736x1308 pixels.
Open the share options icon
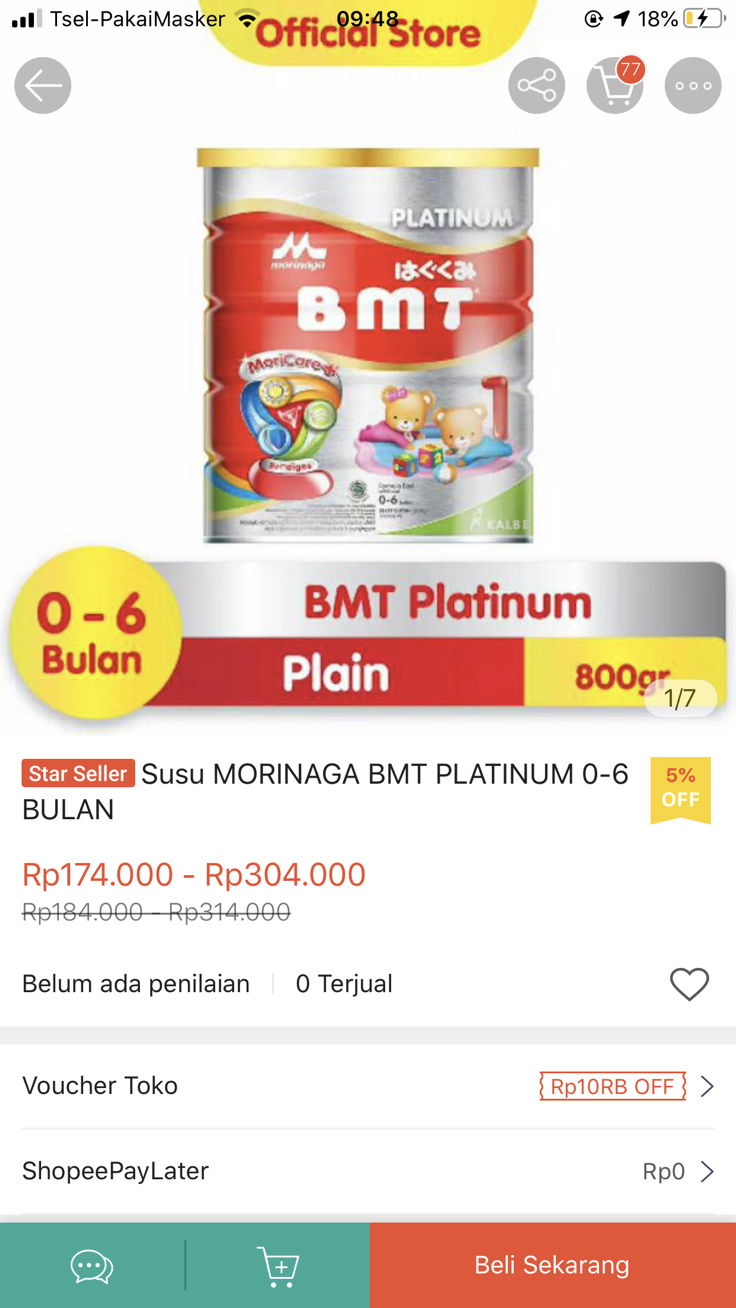[536, 85]
